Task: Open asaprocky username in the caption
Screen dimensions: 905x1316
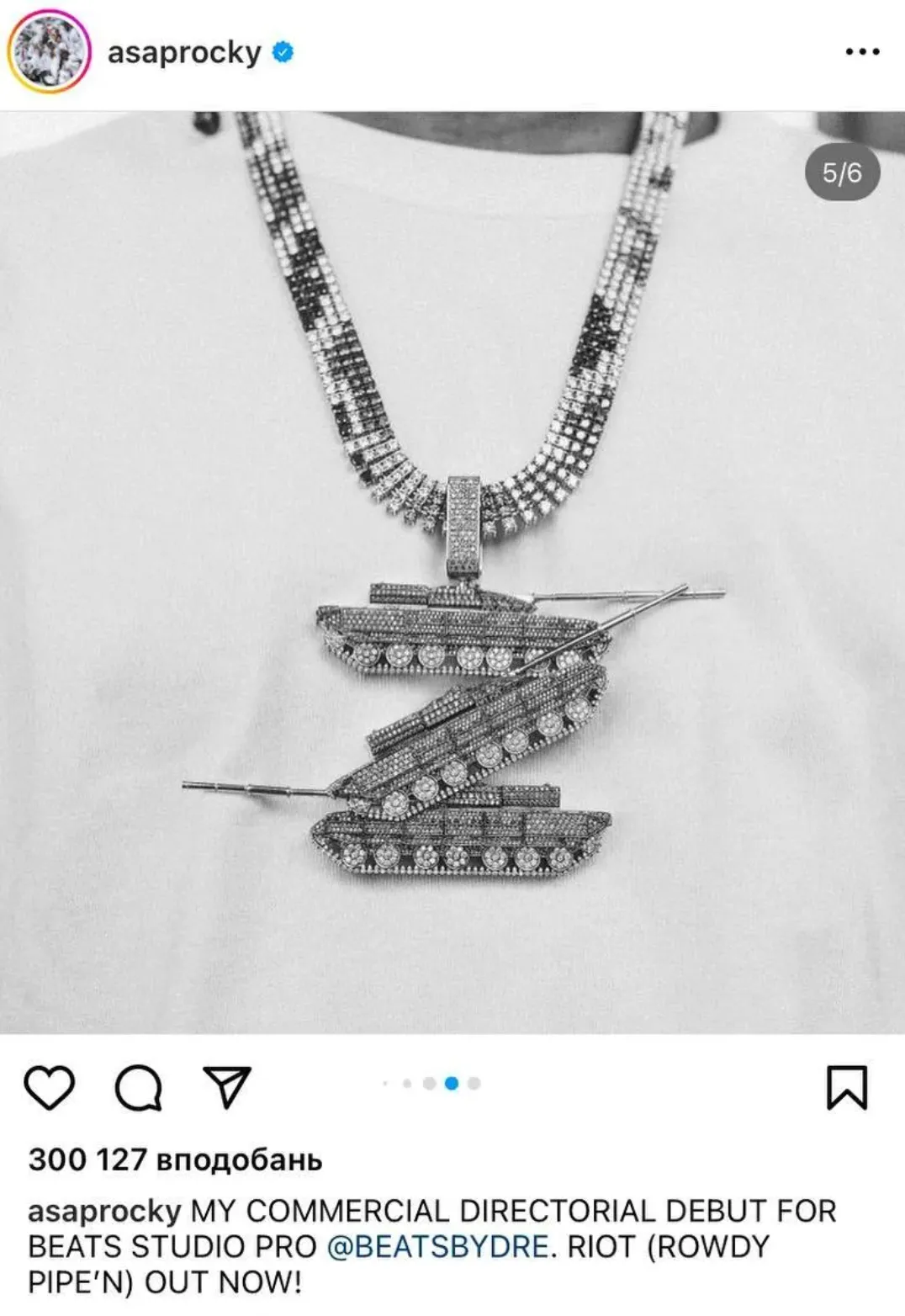Action: (104, 1211)
